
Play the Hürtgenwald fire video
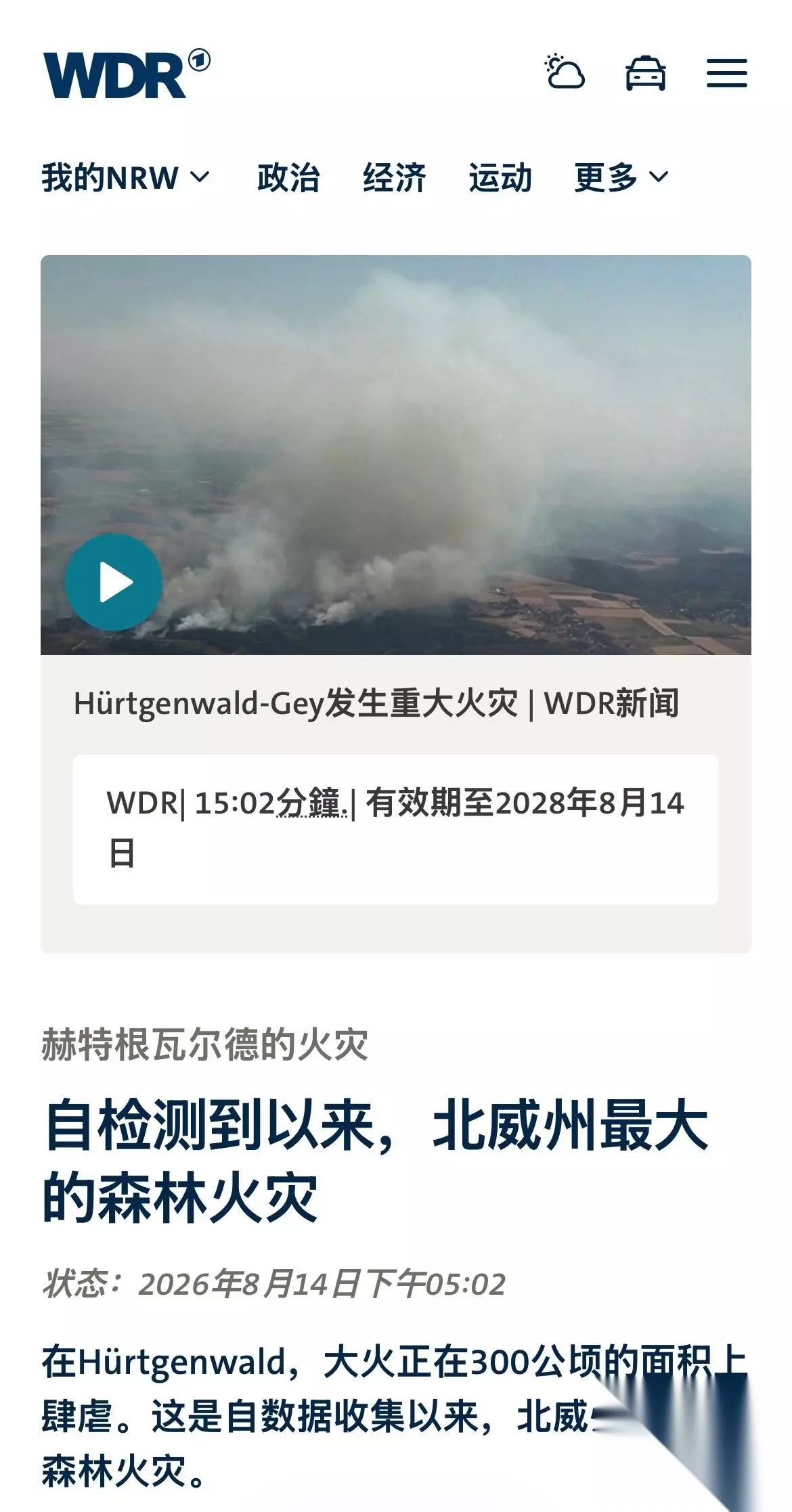tap(114, 582)
